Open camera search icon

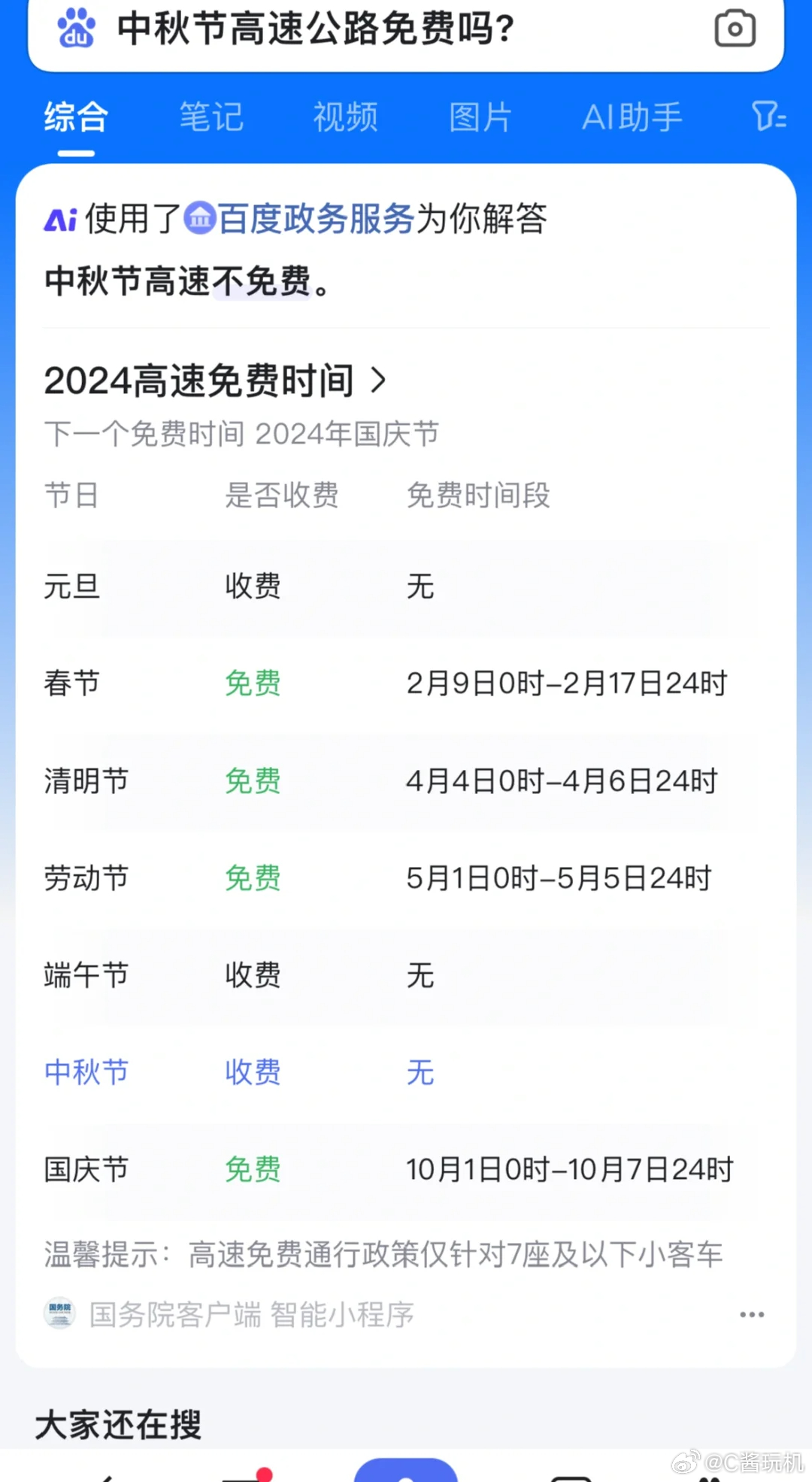coord(735,29)
